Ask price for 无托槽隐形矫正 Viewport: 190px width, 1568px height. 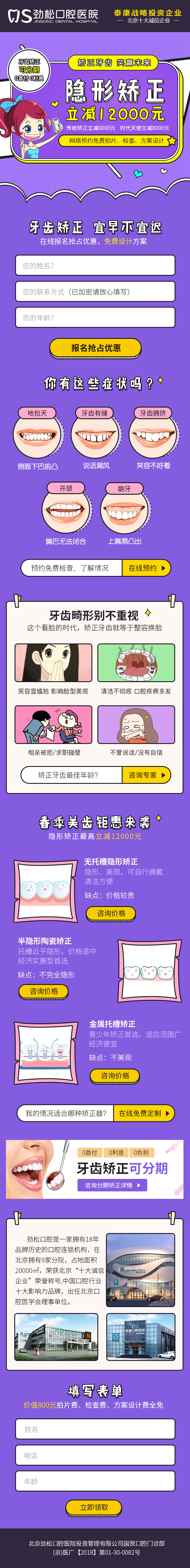[x=111, y=913]
